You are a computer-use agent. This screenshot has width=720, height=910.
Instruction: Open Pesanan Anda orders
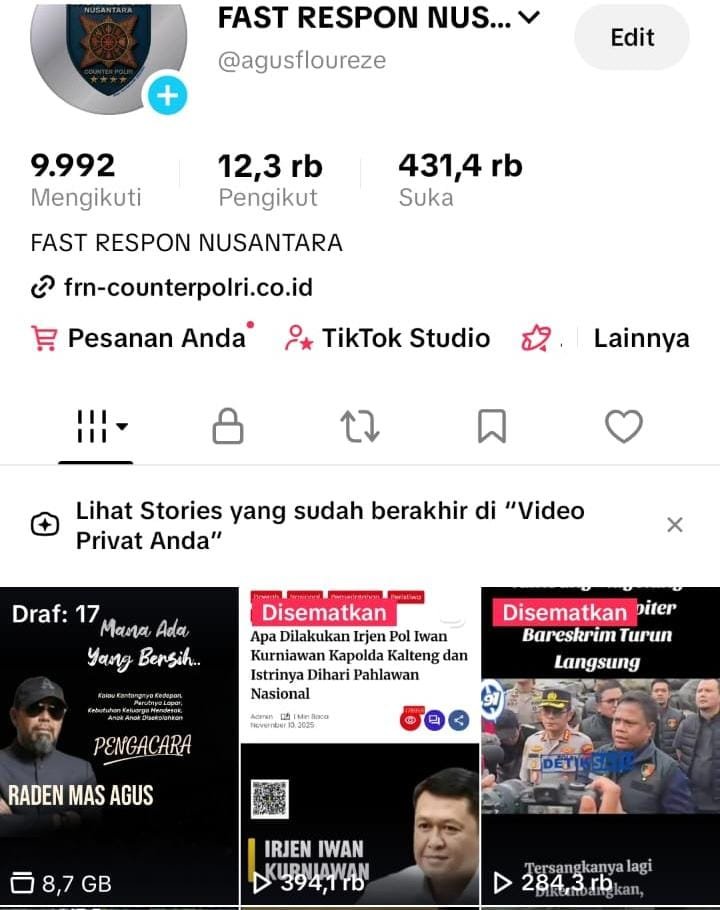coord(142,338)
